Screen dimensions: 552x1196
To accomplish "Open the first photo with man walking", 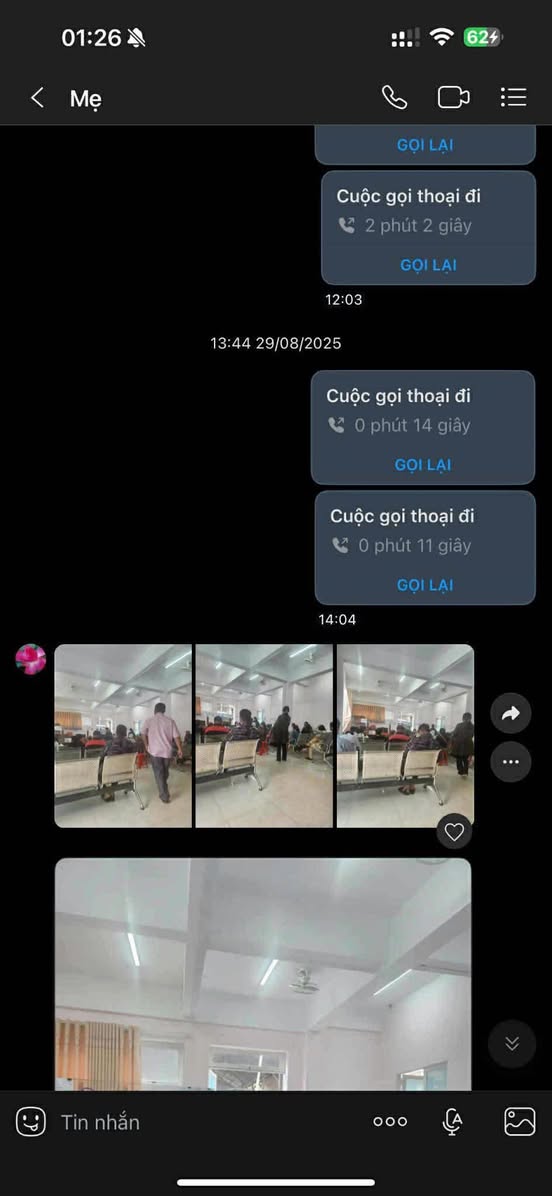I will point(123,735).
